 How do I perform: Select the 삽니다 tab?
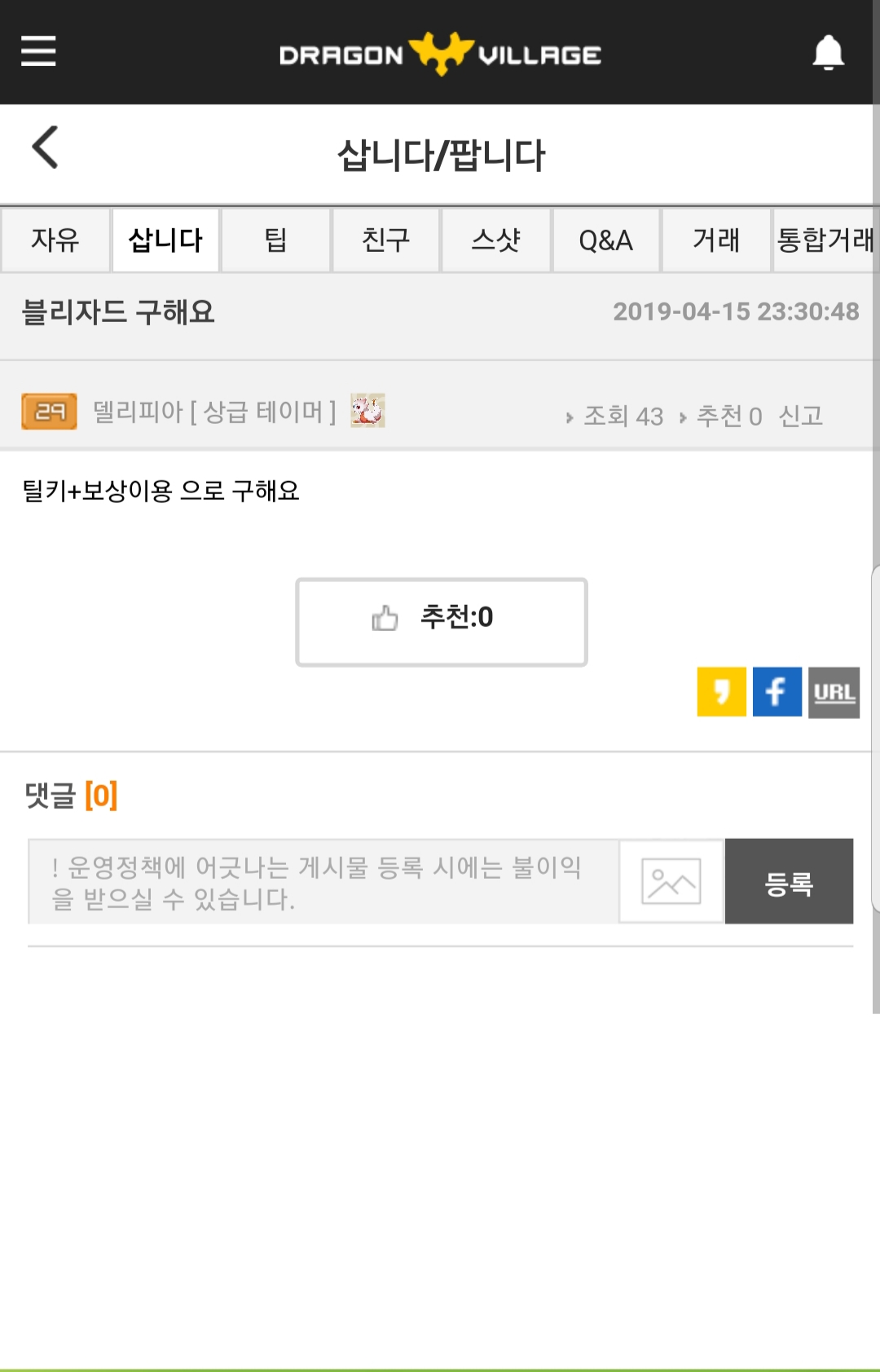165,240
